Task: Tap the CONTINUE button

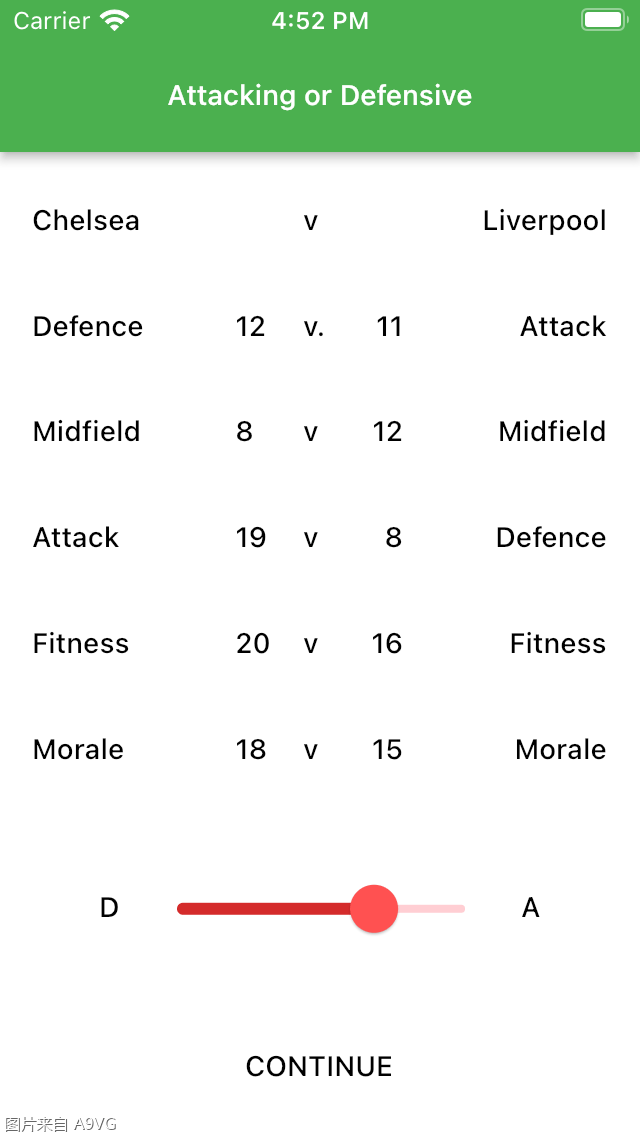Action: pos(319,1066)
